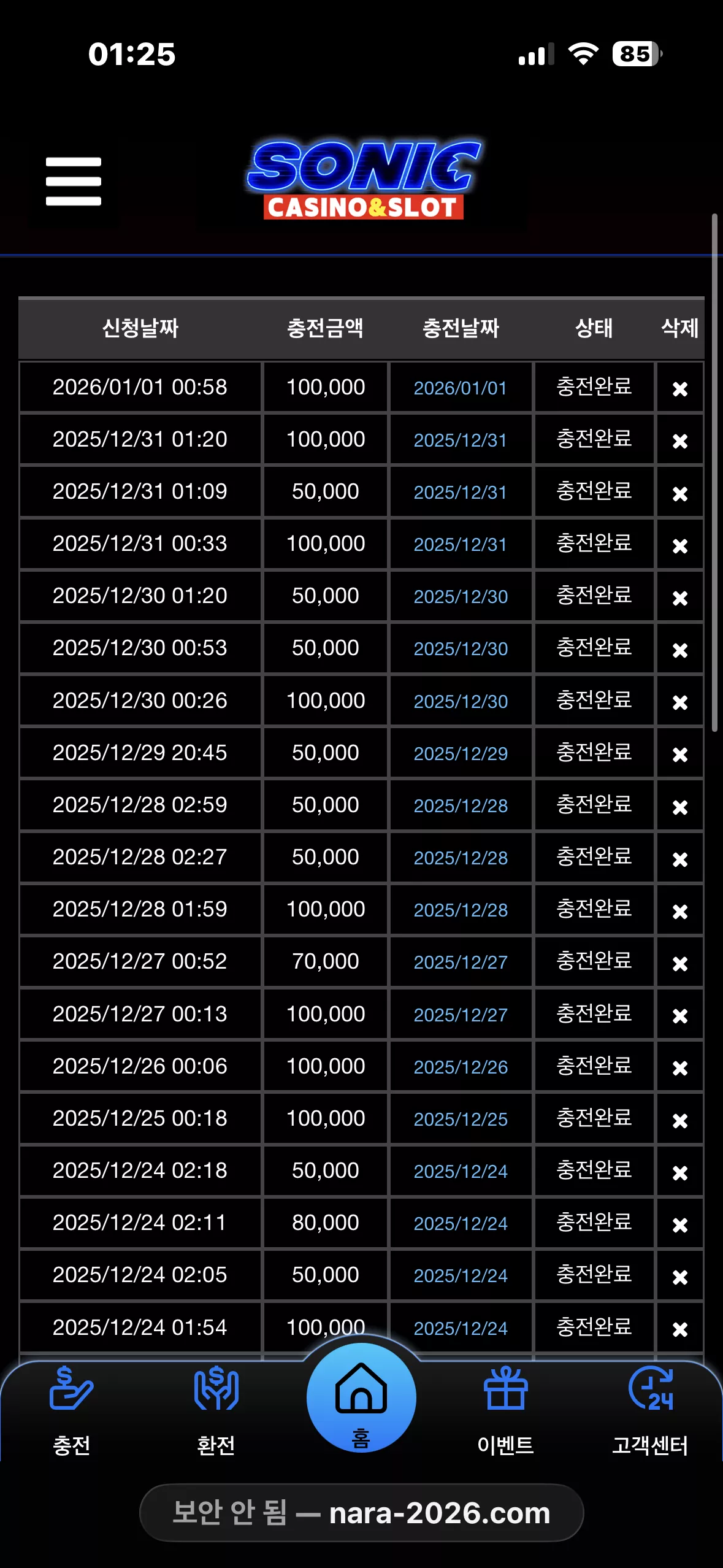Go to the 홈 tab
The height and width of the screenshot is (1568, 723).
pos(361,1397)
